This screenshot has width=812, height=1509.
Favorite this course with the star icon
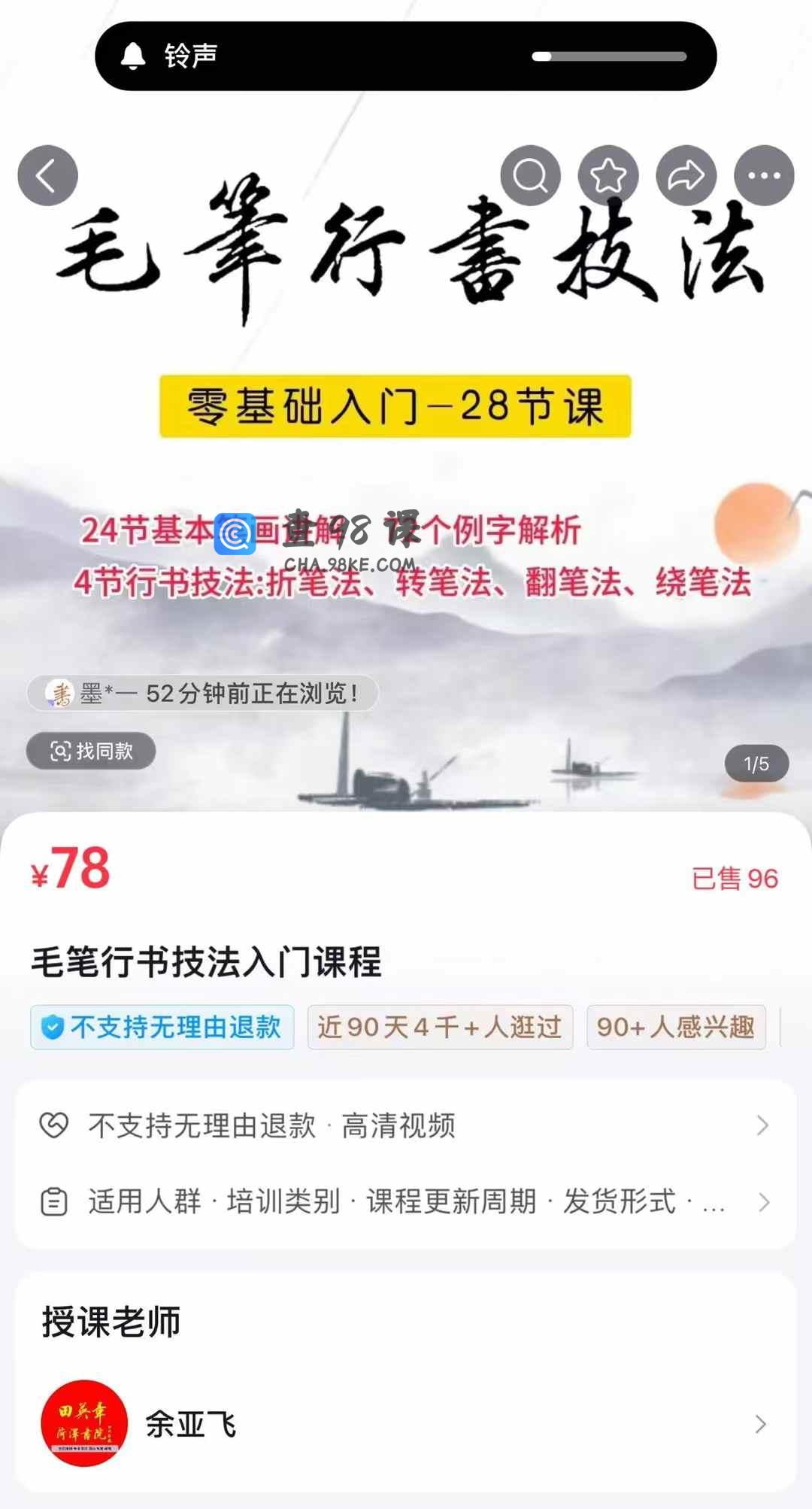[x=608, y=175]
